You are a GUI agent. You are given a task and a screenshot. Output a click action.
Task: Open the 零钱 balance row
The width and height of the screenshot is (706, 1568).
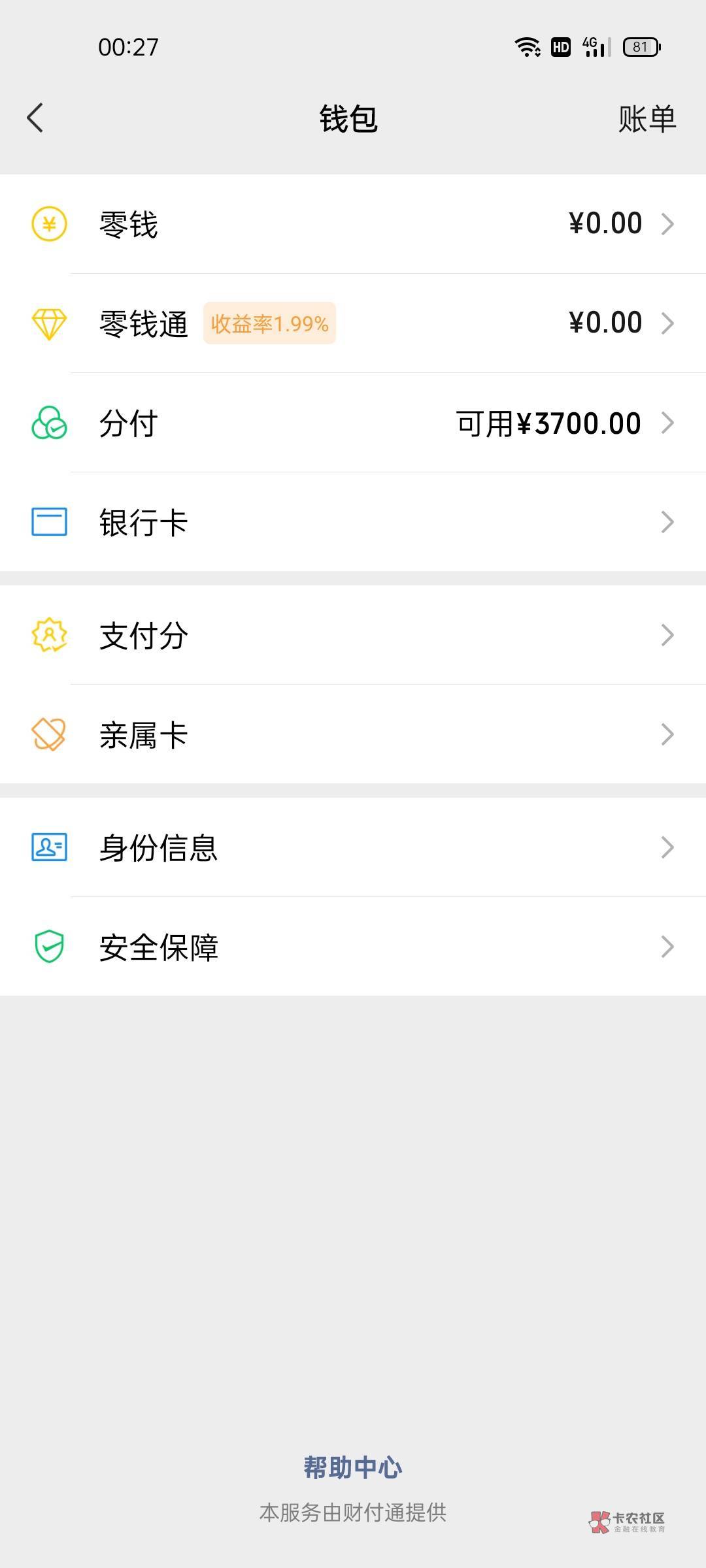pyautogui.click(x=353, y=224)
